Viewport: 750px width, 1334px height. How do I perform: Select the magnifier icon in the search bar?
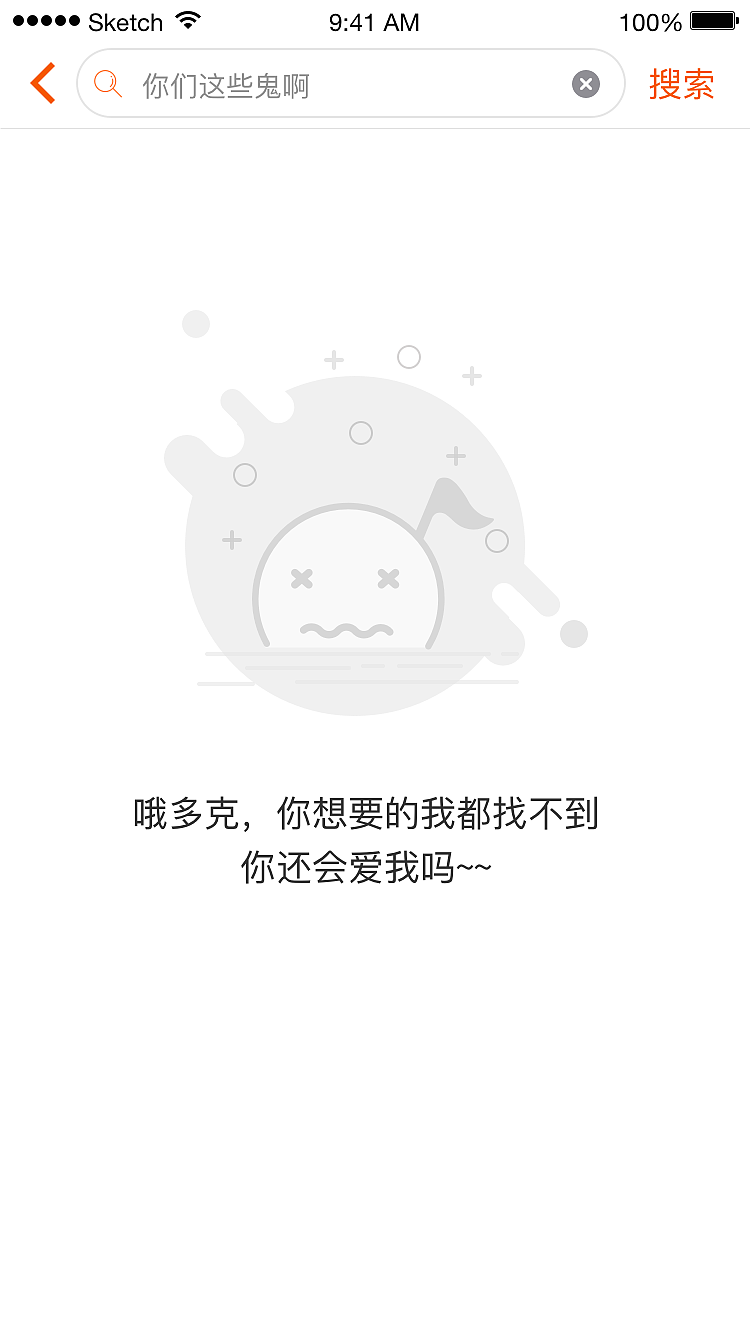(x=107, y=84)
